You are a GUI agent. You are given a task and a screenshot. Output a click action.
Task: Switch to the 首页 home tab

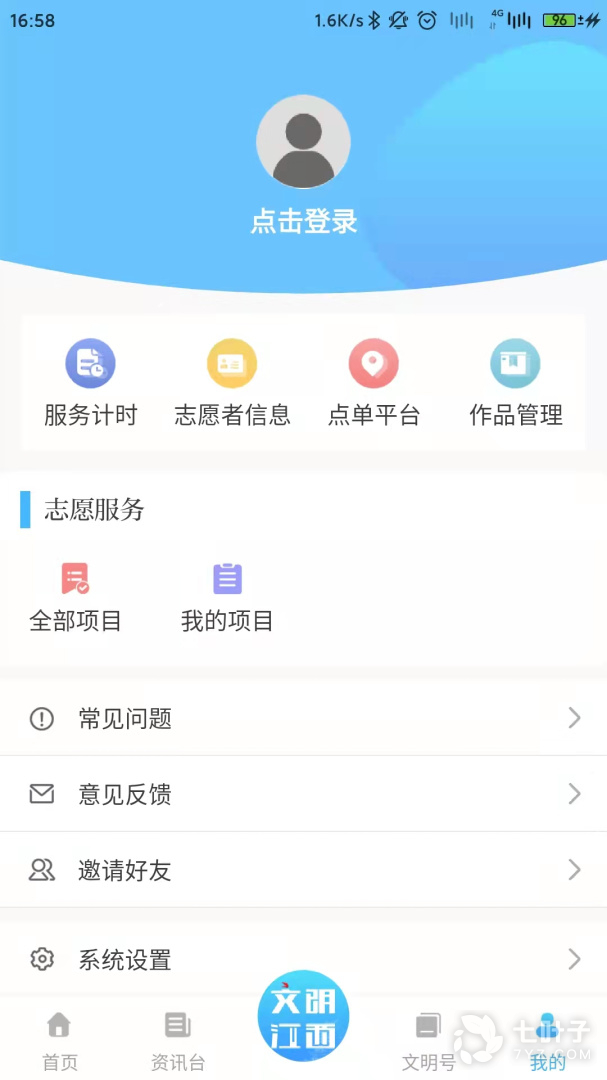pos(59,1040)
